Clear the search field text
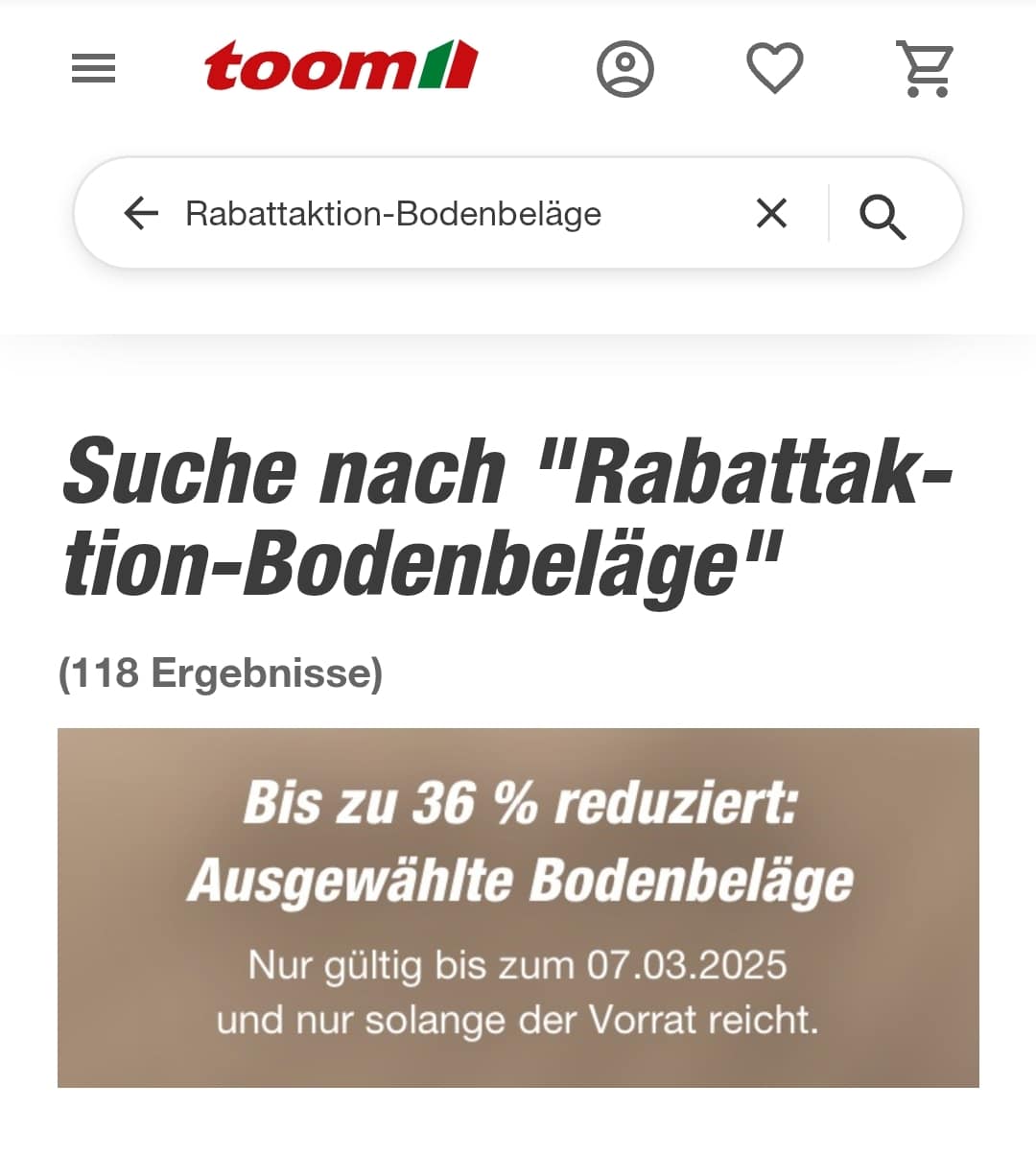Viewport: 1036px width, 1156px height. 771,213
